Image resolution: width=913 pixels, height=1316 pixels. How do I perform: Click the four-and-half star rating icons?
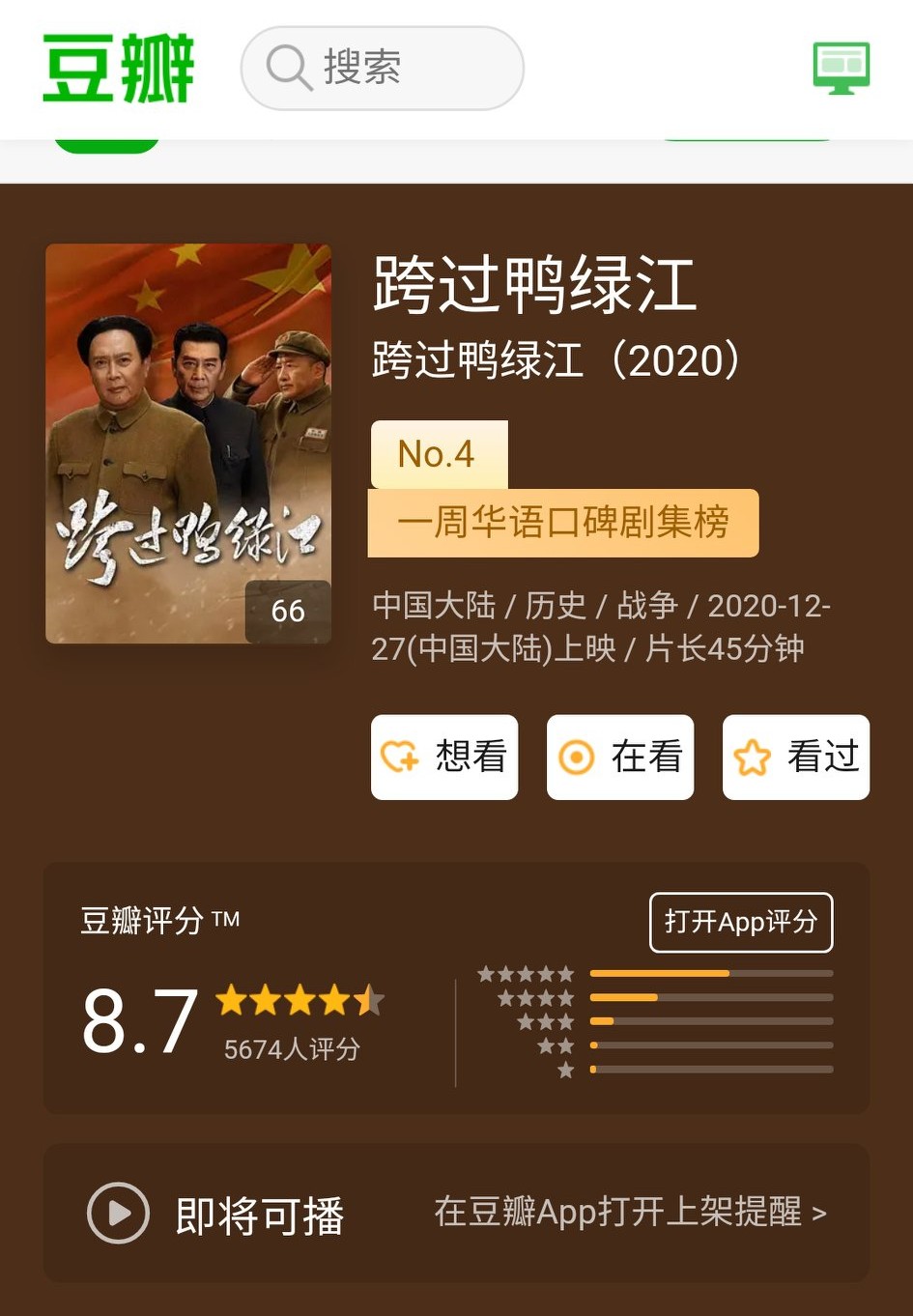[300, 1002]
